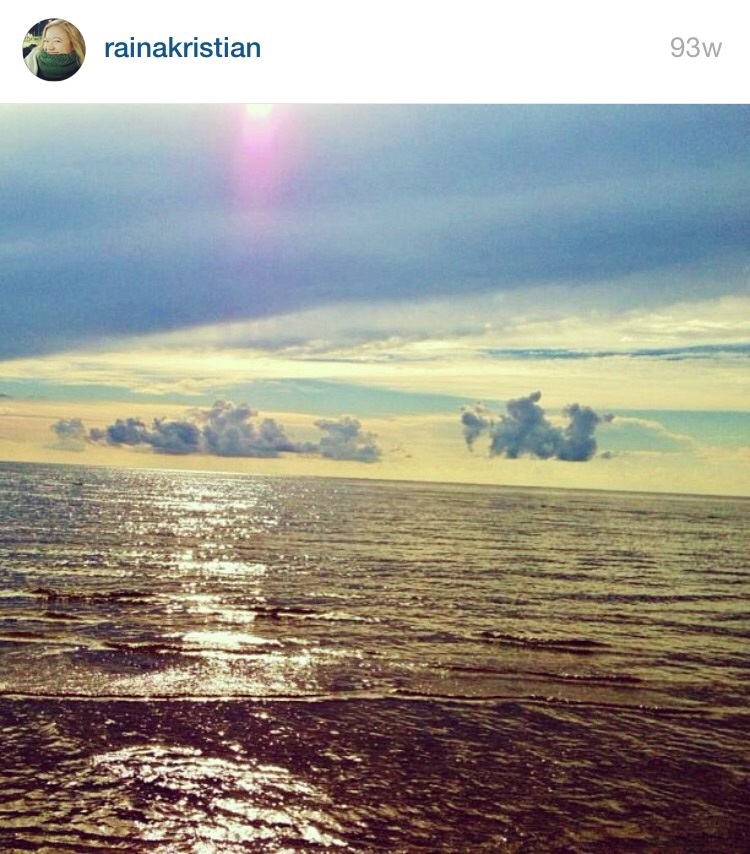Open rainakristian's profile picture
Image resolution: width=750 pixels, height=854 pixels.
tap(54, 49)
